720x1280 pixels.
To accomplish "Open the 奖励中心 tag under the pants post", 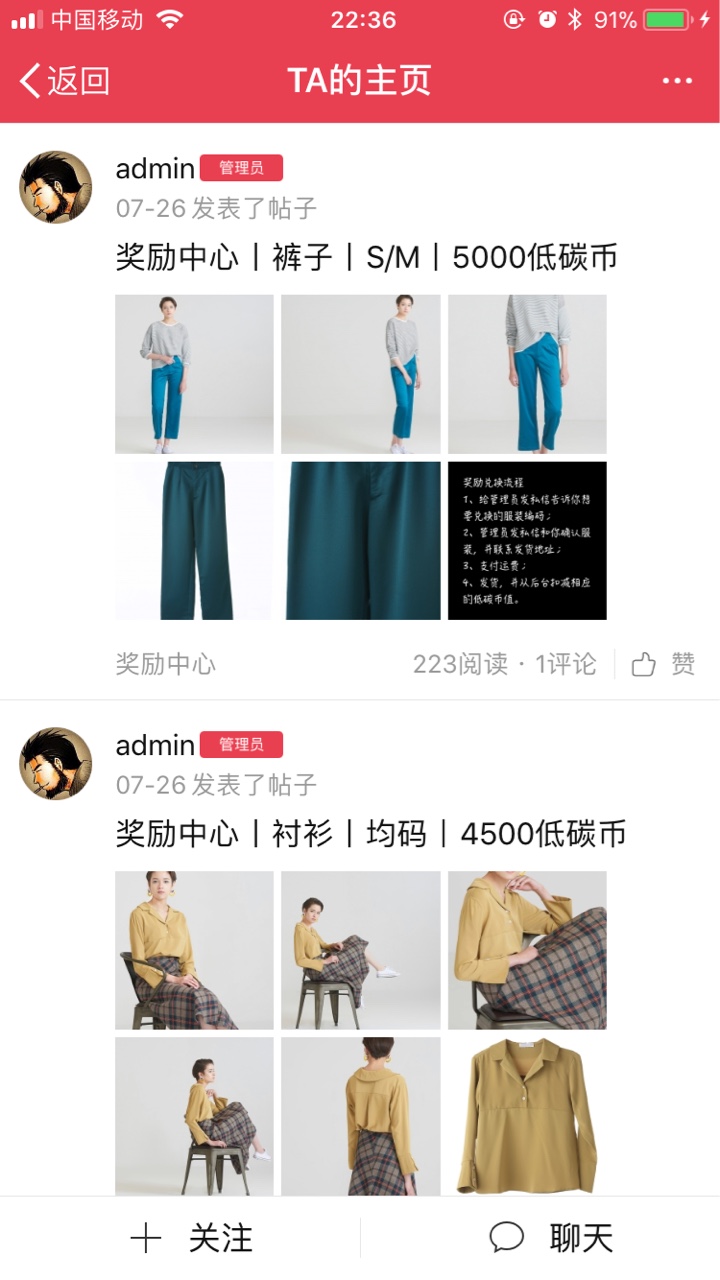I will (x=165, y=664).
